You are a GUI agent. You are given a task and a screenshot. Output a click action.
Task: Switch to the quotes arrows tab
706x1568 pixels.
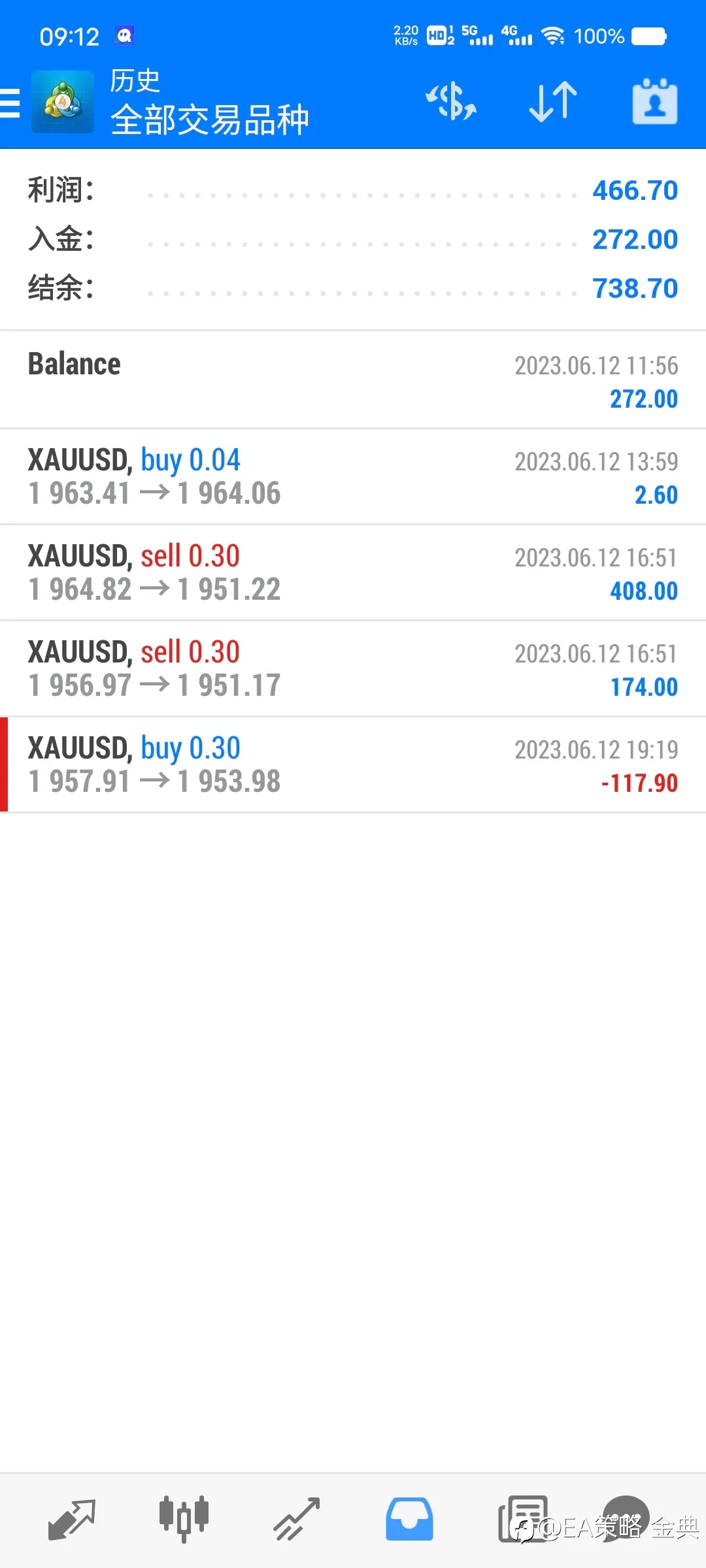(72, 1520)
